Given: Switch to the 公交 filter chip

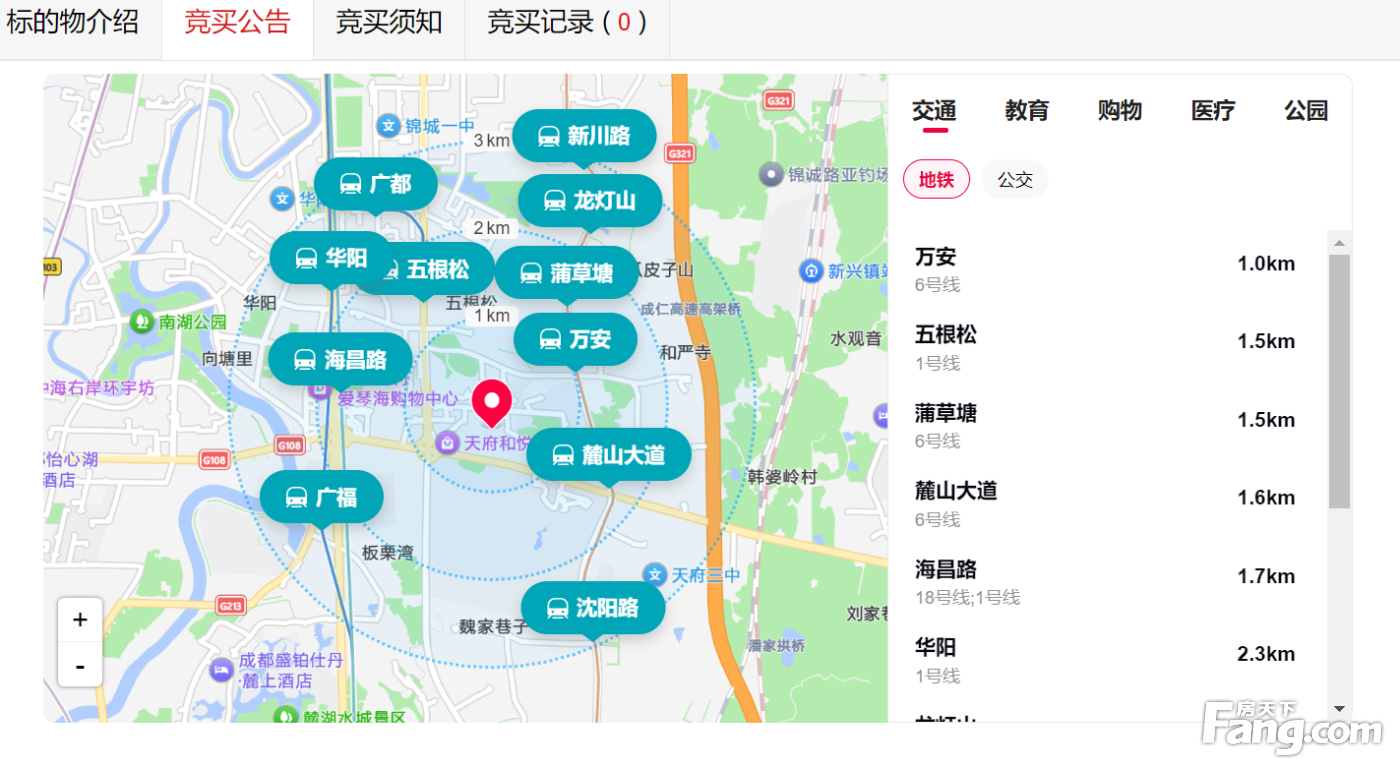Looking at the screenshot, I should click(1015, 180).
